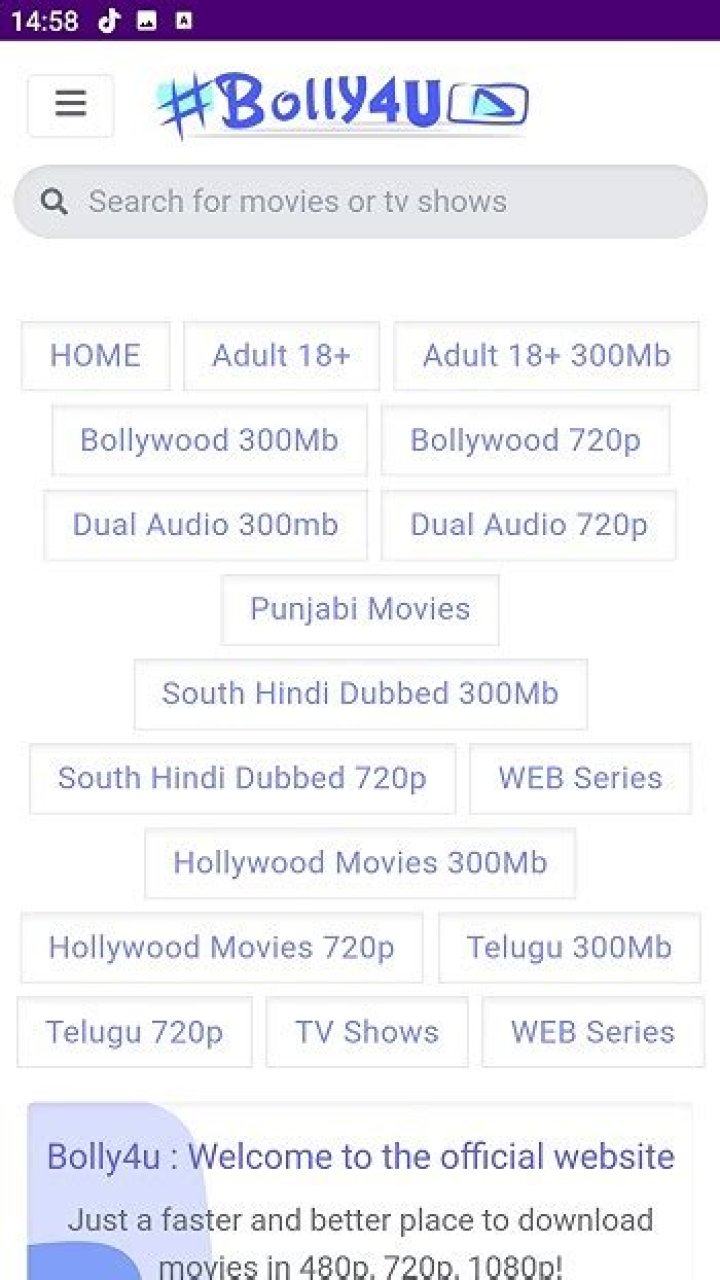Browse Hollywood Movies 720p

coord(221,947)
